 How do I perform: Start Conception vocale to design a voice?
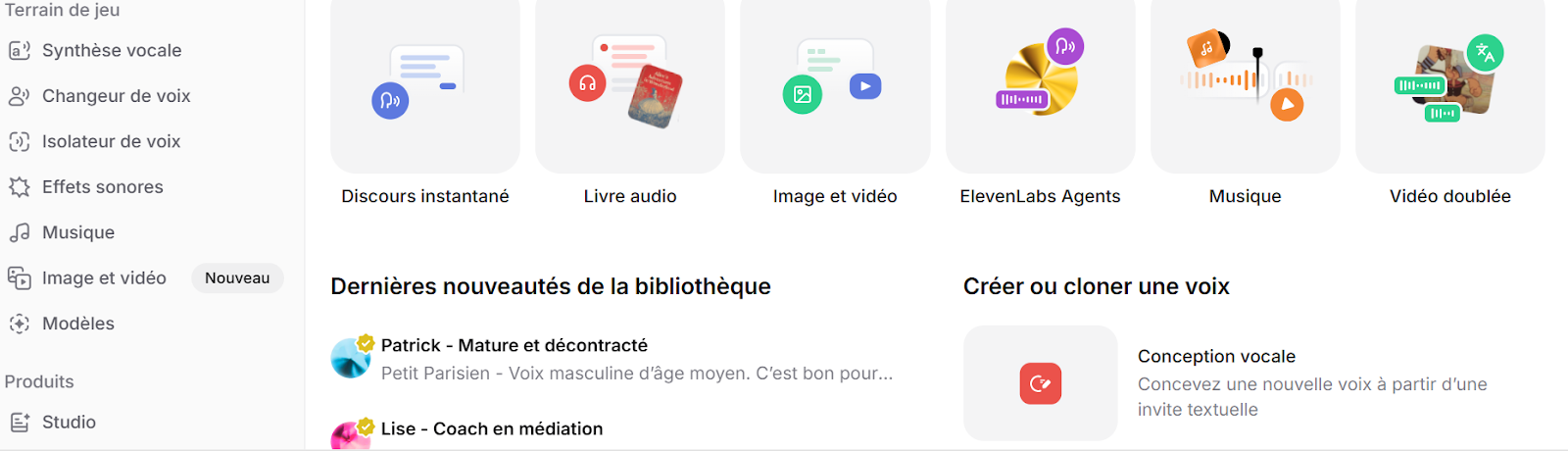click(x=1216, y=357)
